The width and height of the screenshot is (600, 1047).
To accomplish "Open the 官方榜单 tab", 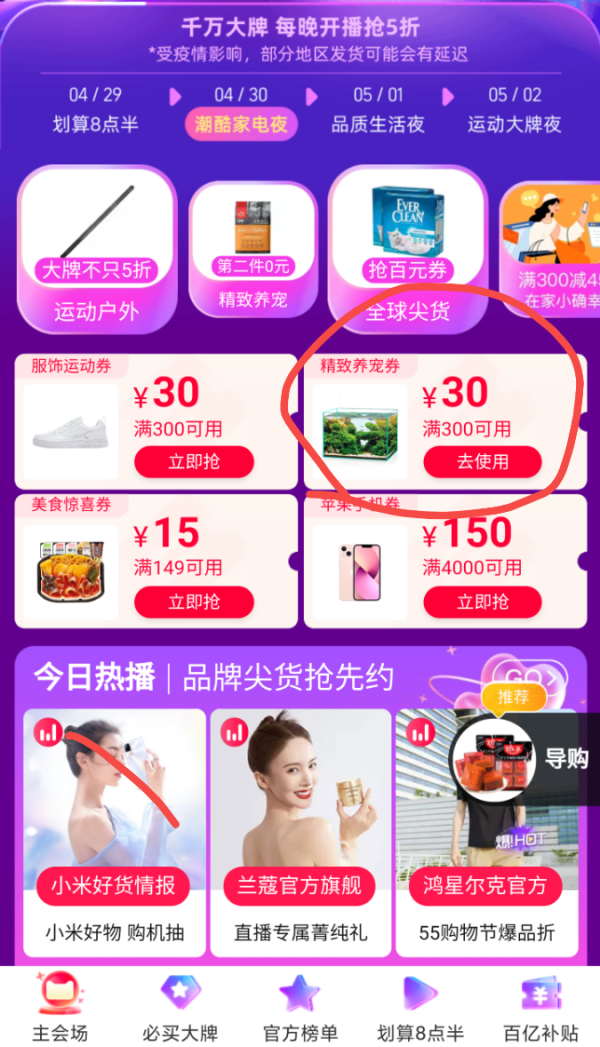I will [x=300, y=1008].
